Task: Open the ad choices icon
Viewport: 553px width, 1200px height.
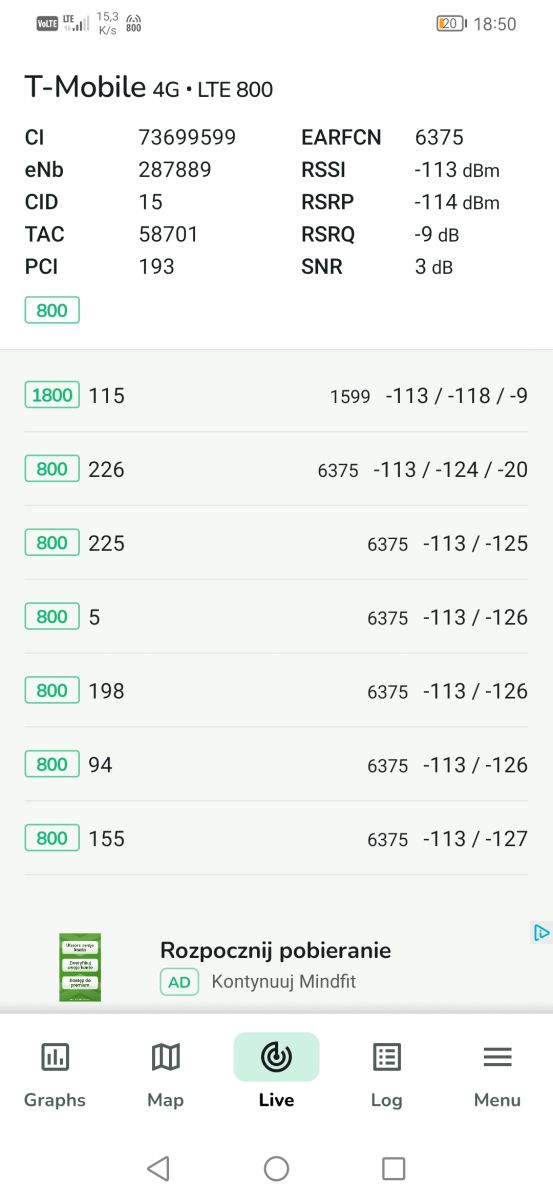Action: (541, 933)
